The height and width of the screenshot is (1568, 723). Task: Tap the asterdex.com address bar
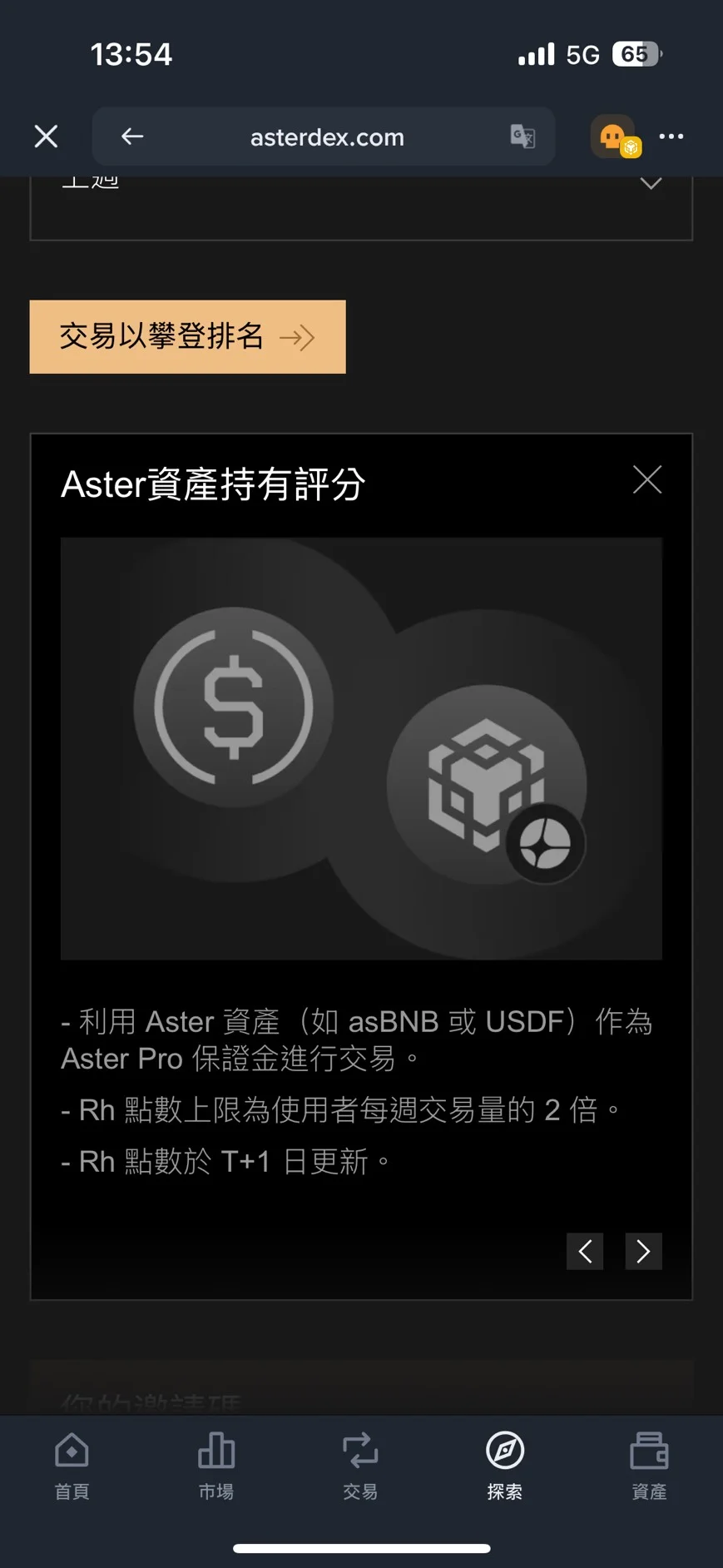click(x=324, y=136)
